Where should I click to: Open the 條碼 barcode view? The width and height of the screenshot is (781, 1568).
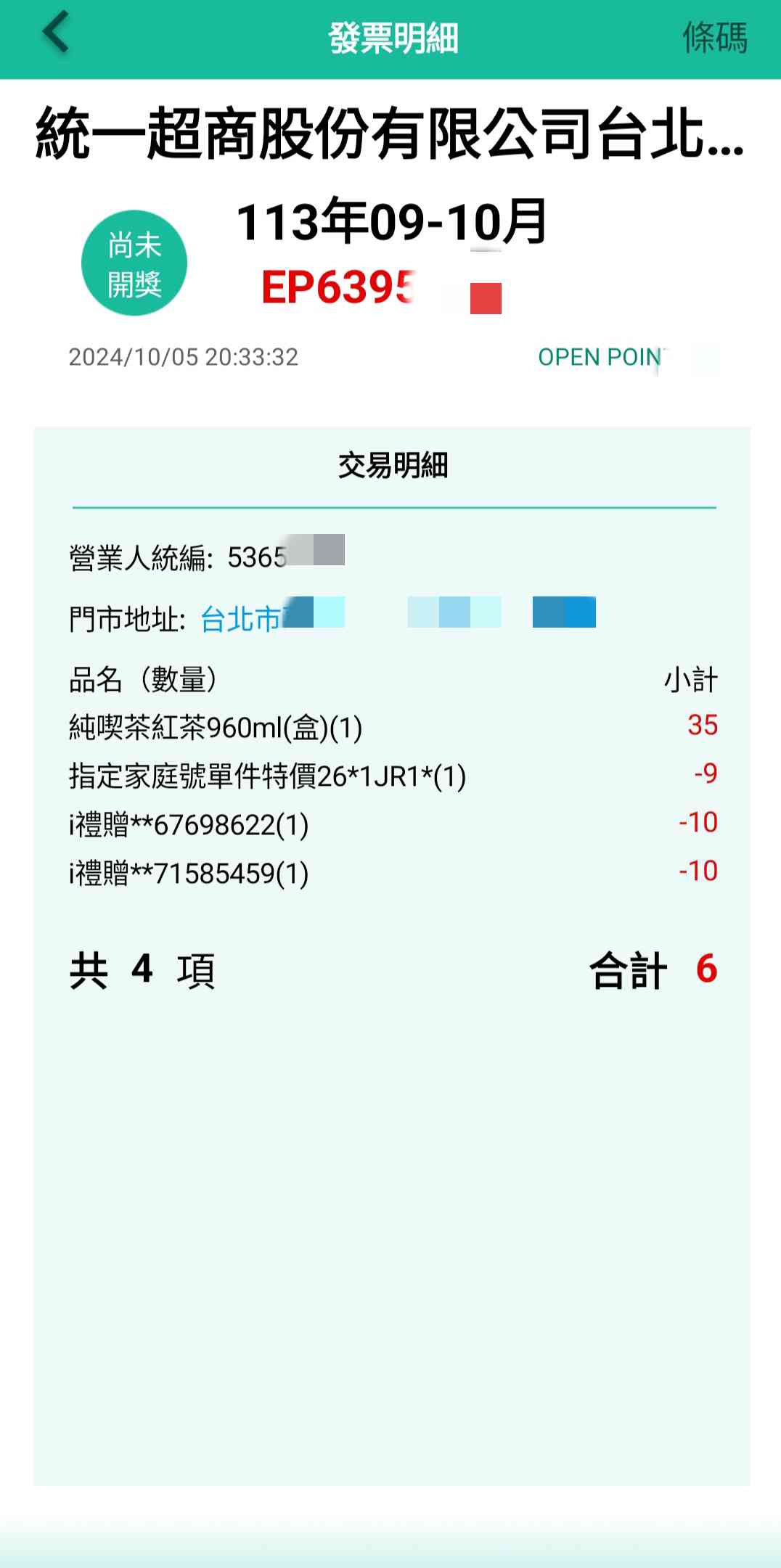click(x=714, y=38)
